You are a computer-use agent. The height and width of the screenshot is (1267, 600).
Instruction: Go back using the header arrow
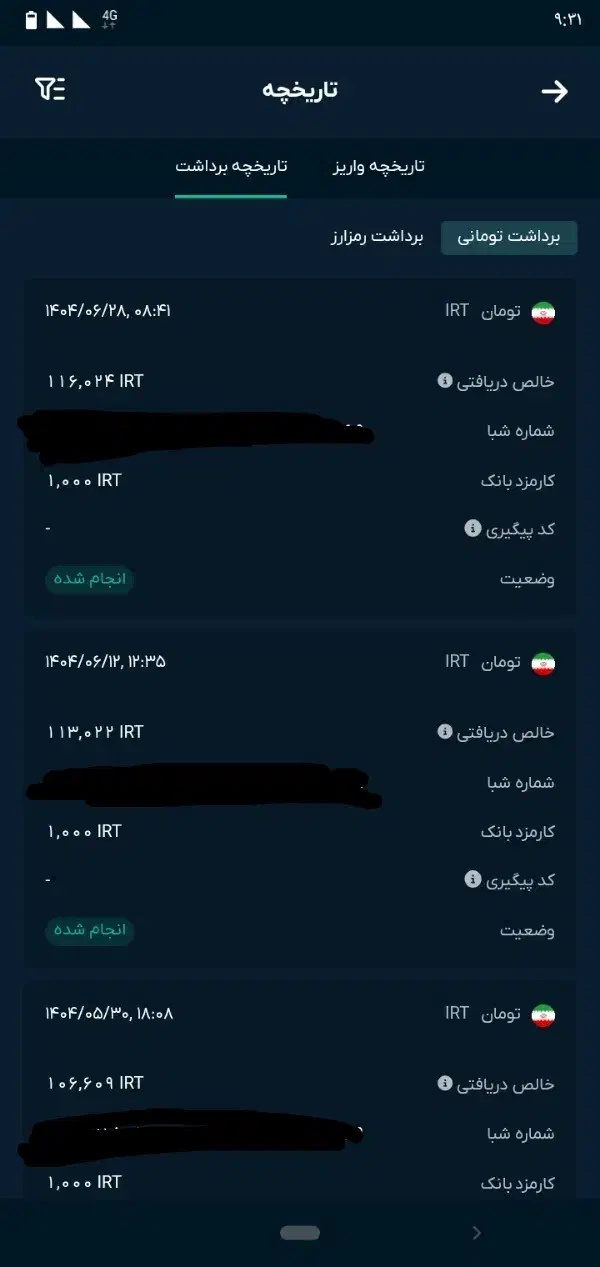(x=554, y=91)
